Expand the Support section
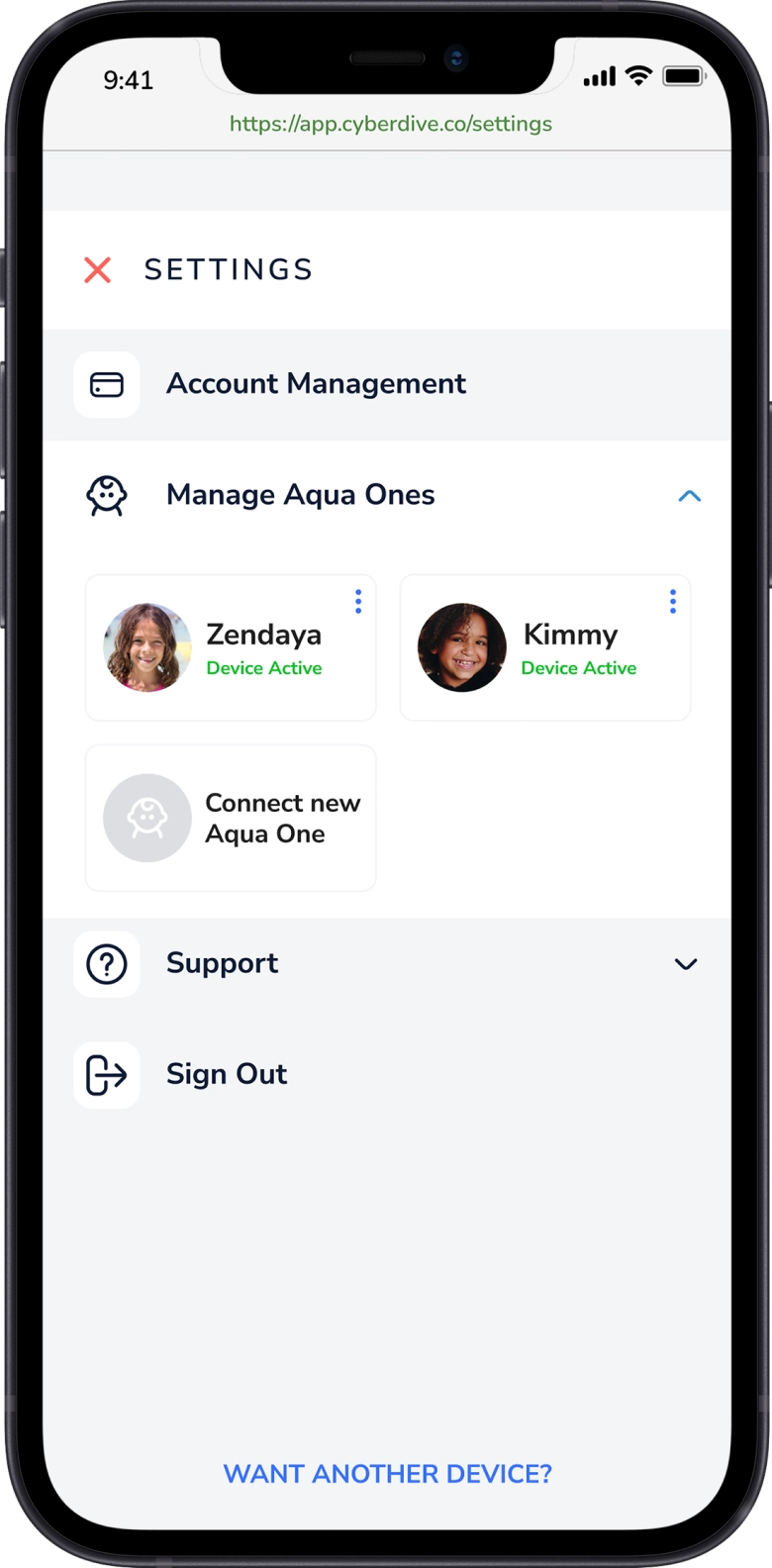The image size is (772, 1568). click(685, 964)
